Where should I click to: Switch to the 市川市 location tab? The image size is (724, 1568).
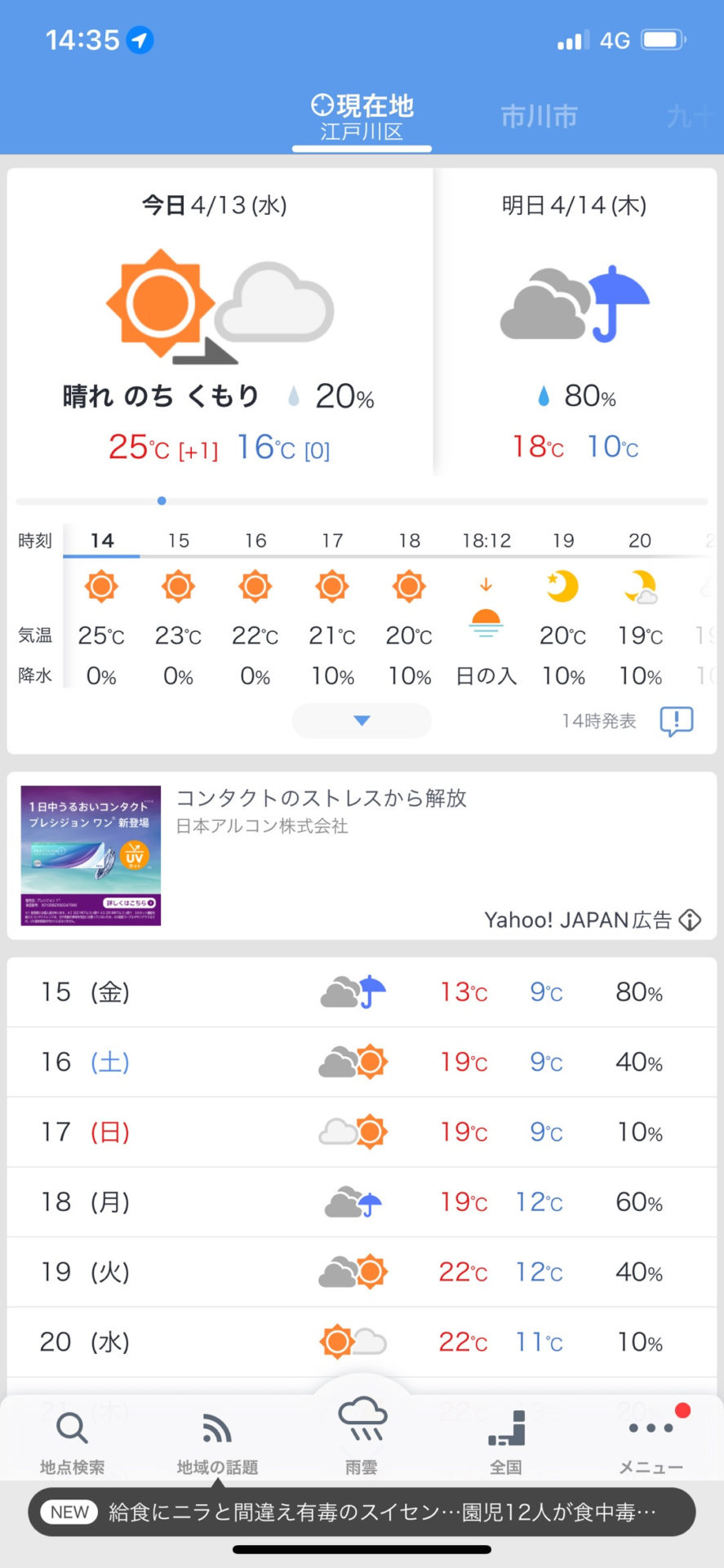click(x=539, y=117)
